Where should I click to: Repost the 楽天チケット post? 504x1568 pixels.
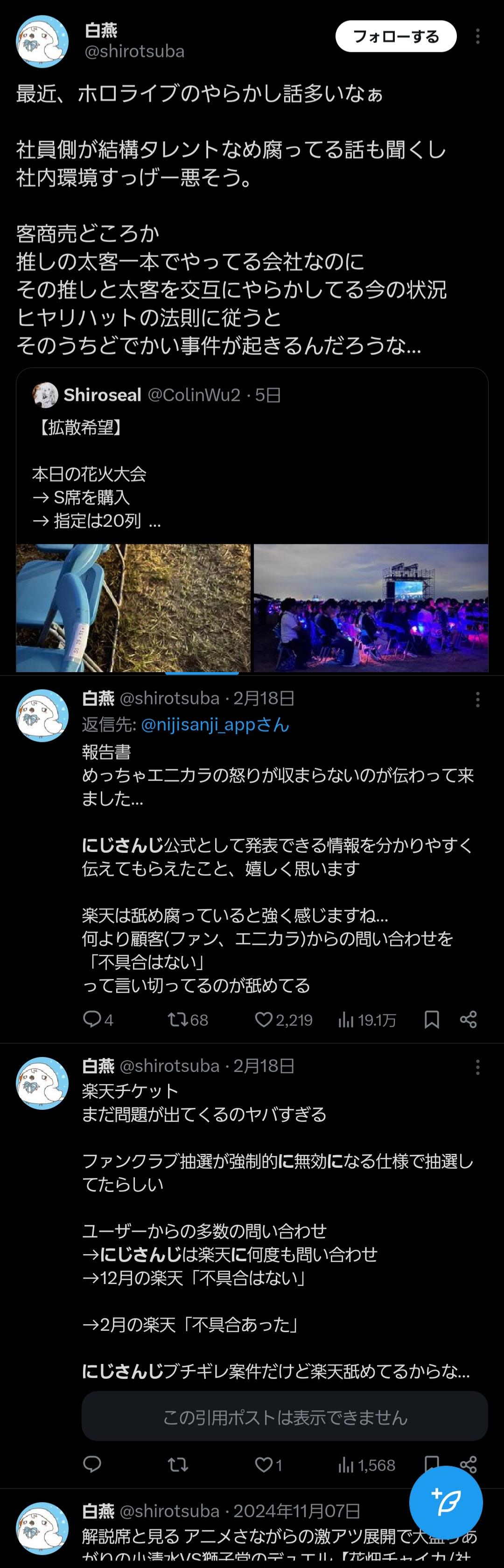[x=177, y=1465]
